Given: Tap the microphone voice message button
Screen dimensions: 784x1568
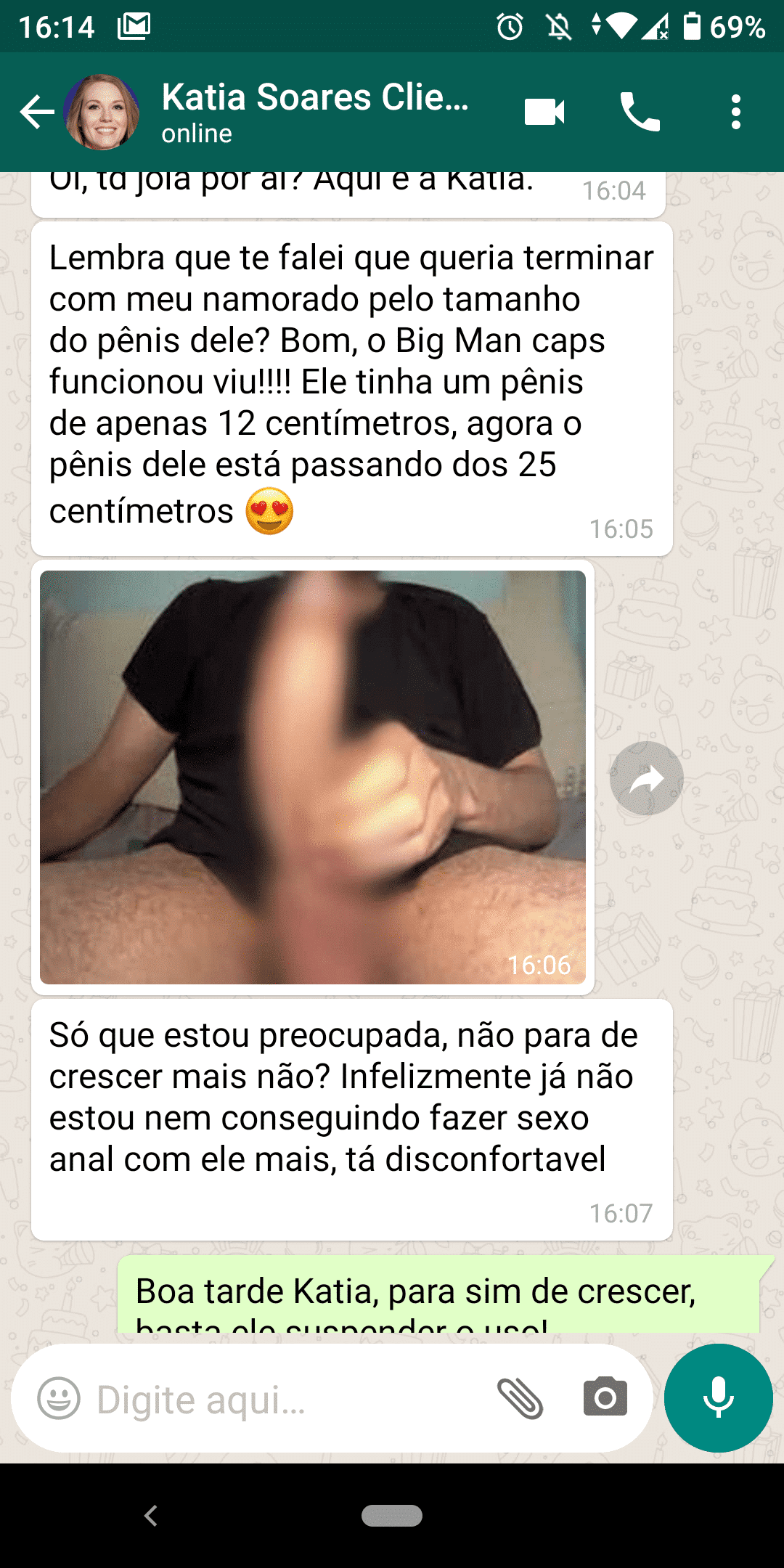Looking at the screenshot, I should pos(718,1398).
